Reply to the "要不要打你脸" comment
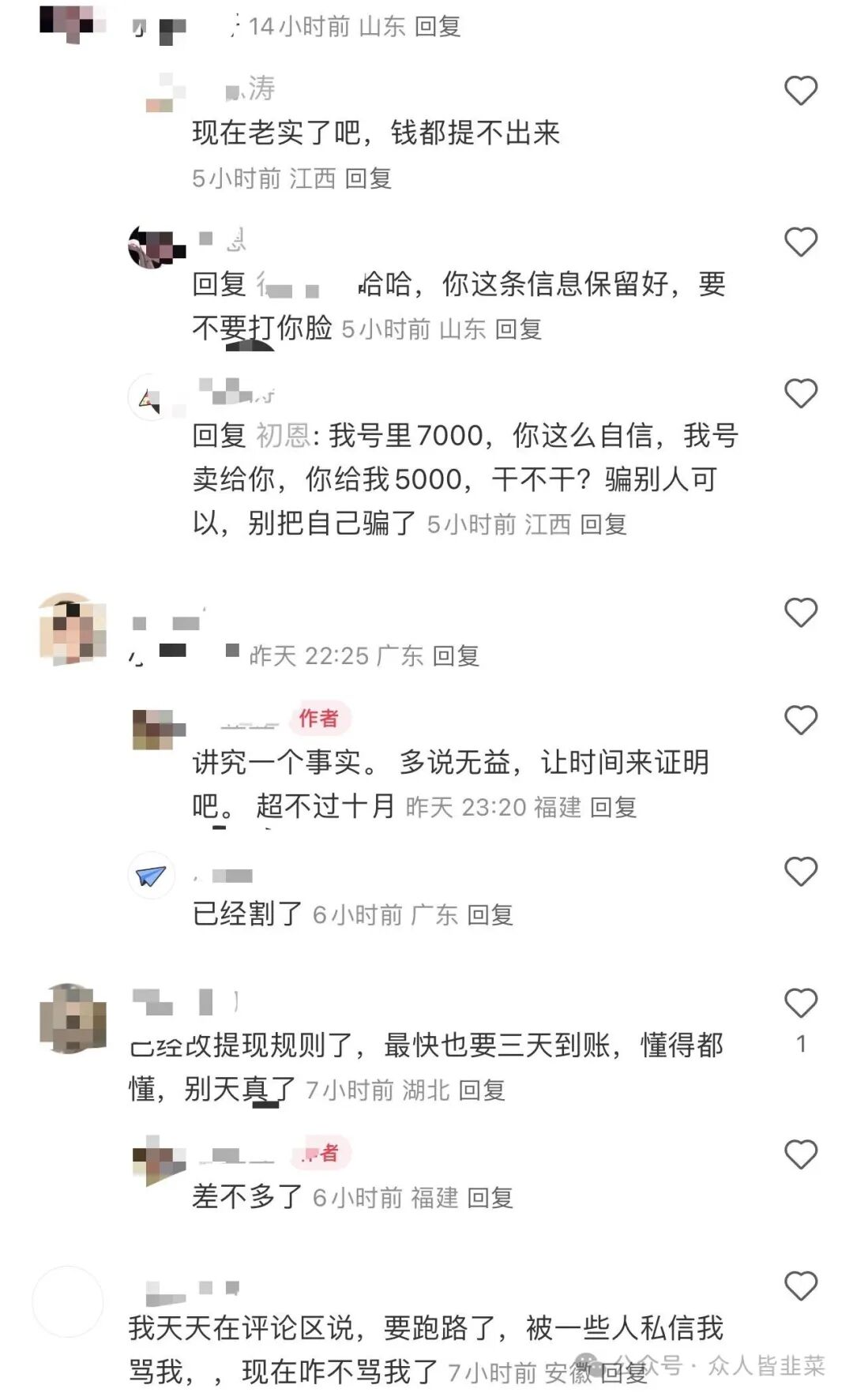Viewport: 853px width, 1400px height. coord(518,329)
